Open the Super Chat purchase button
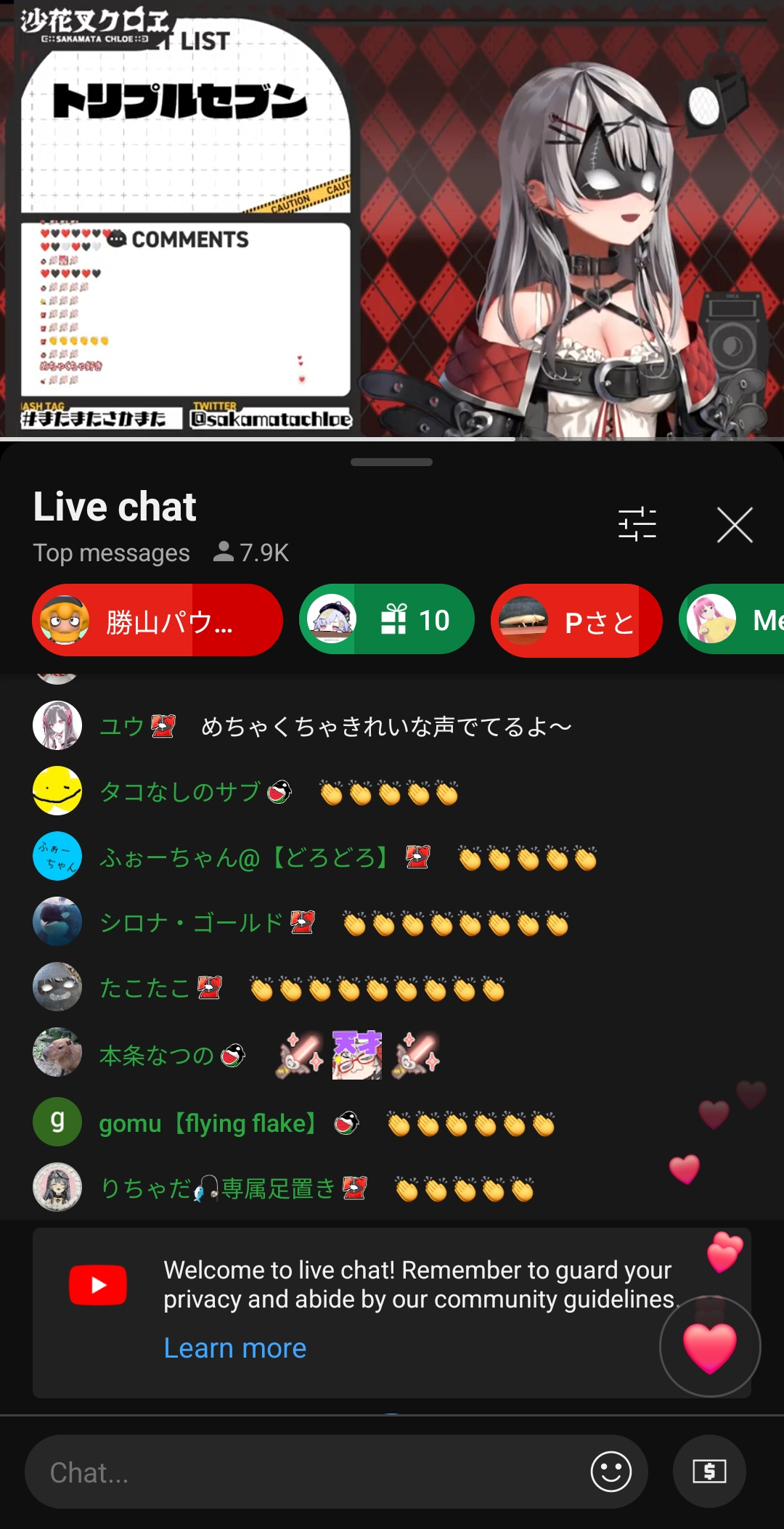 709,1472
